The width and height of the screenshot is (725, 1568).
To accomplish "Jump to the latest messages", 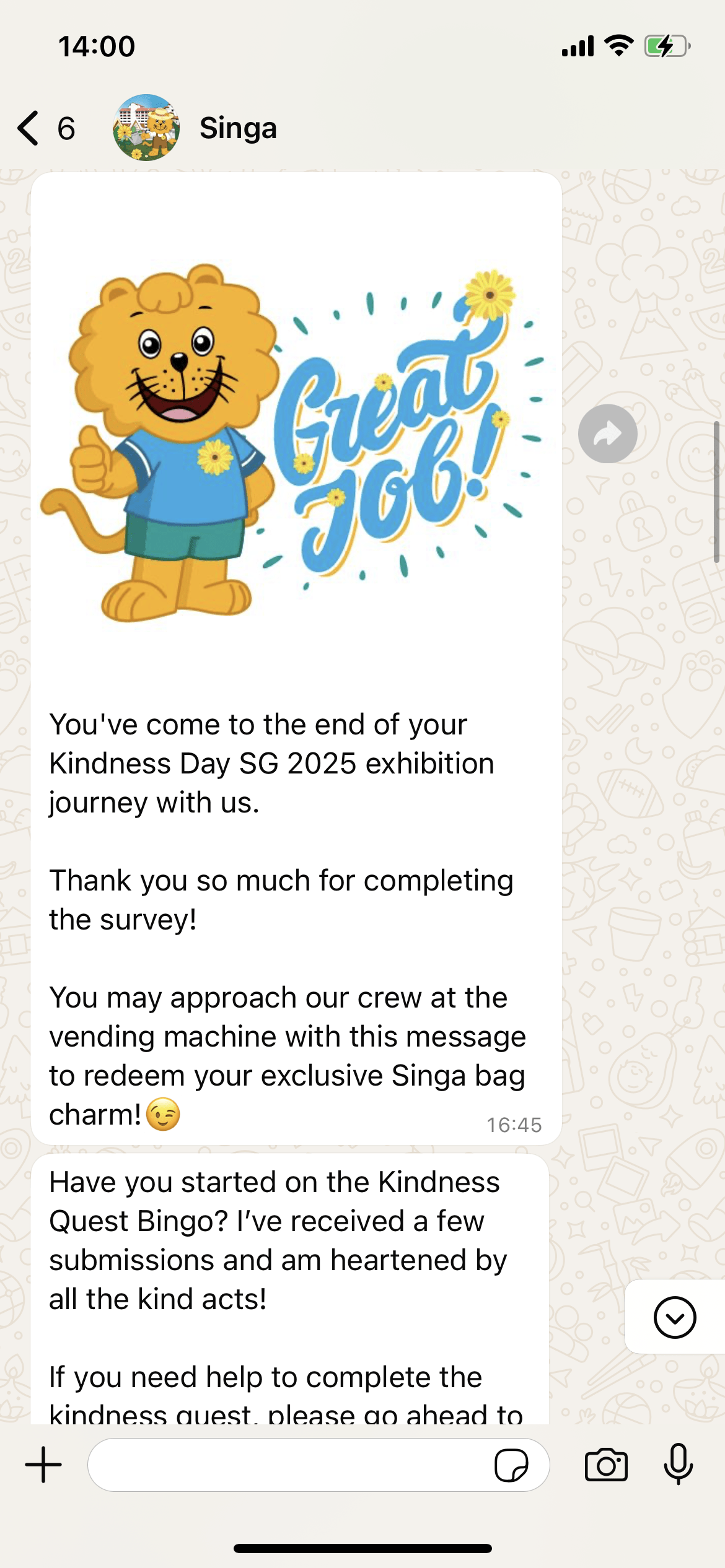I will coord(674,1317).
